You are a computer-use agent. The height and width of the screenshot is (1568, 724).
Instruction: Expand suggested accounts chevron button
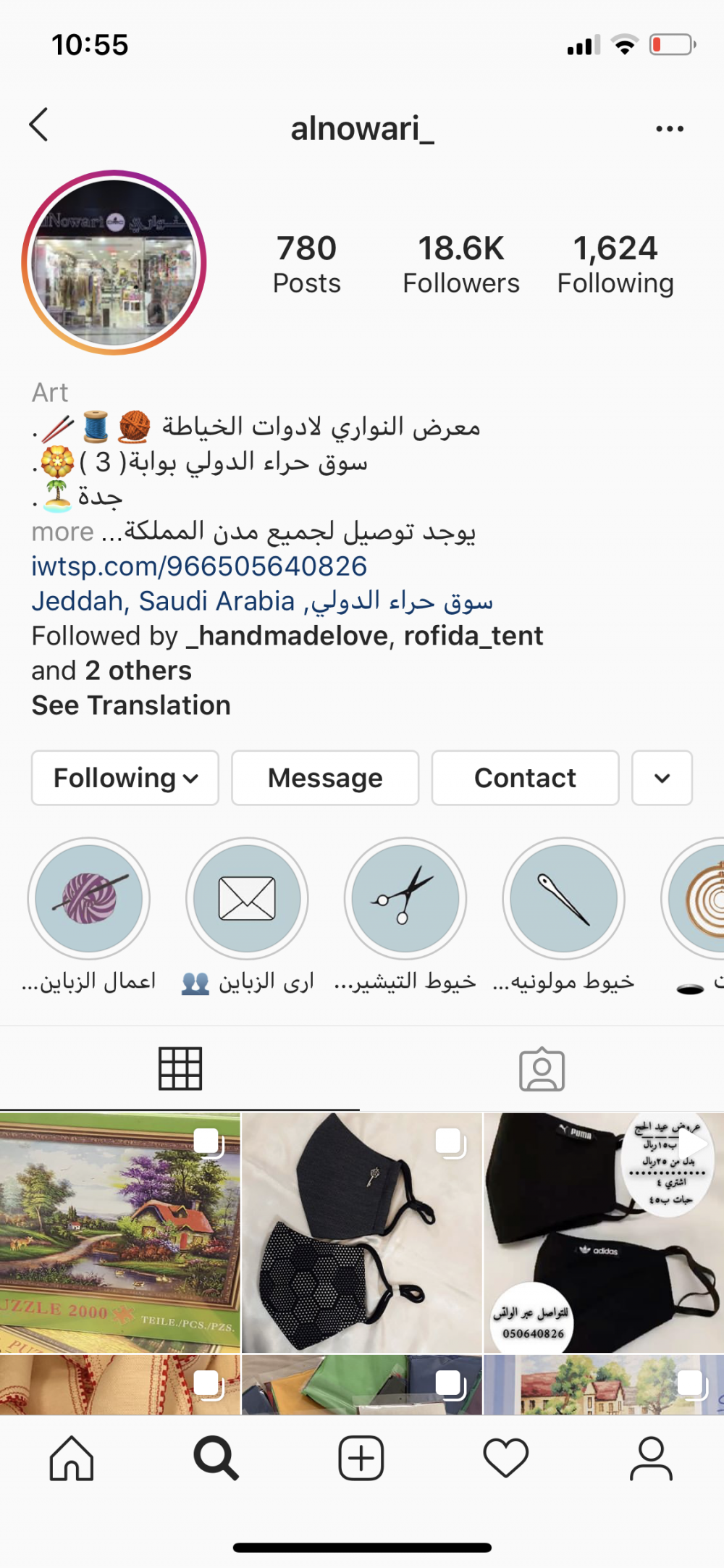(662, 778)
